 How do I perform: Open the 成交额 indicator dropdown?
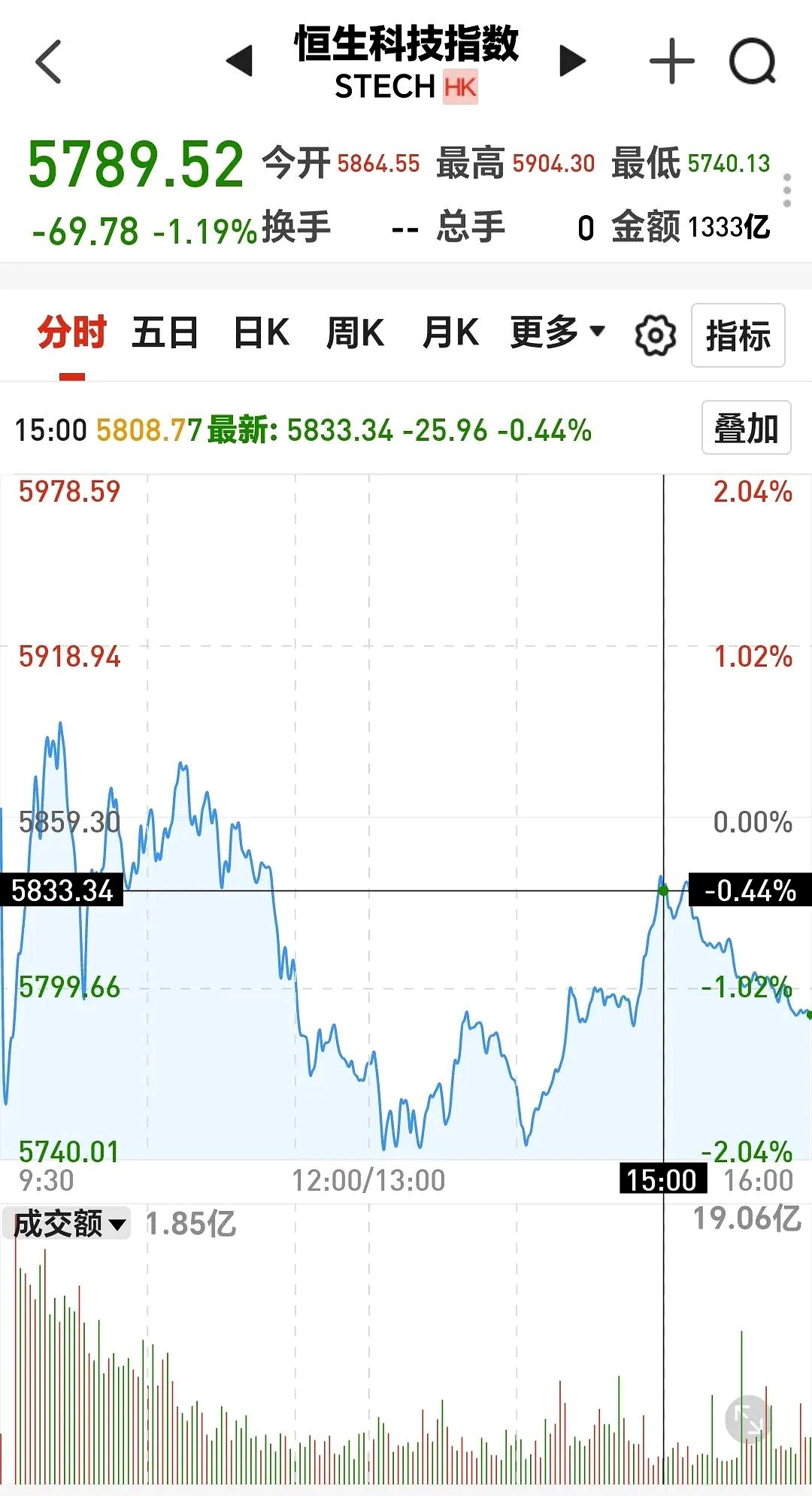tap(65, 1223)
